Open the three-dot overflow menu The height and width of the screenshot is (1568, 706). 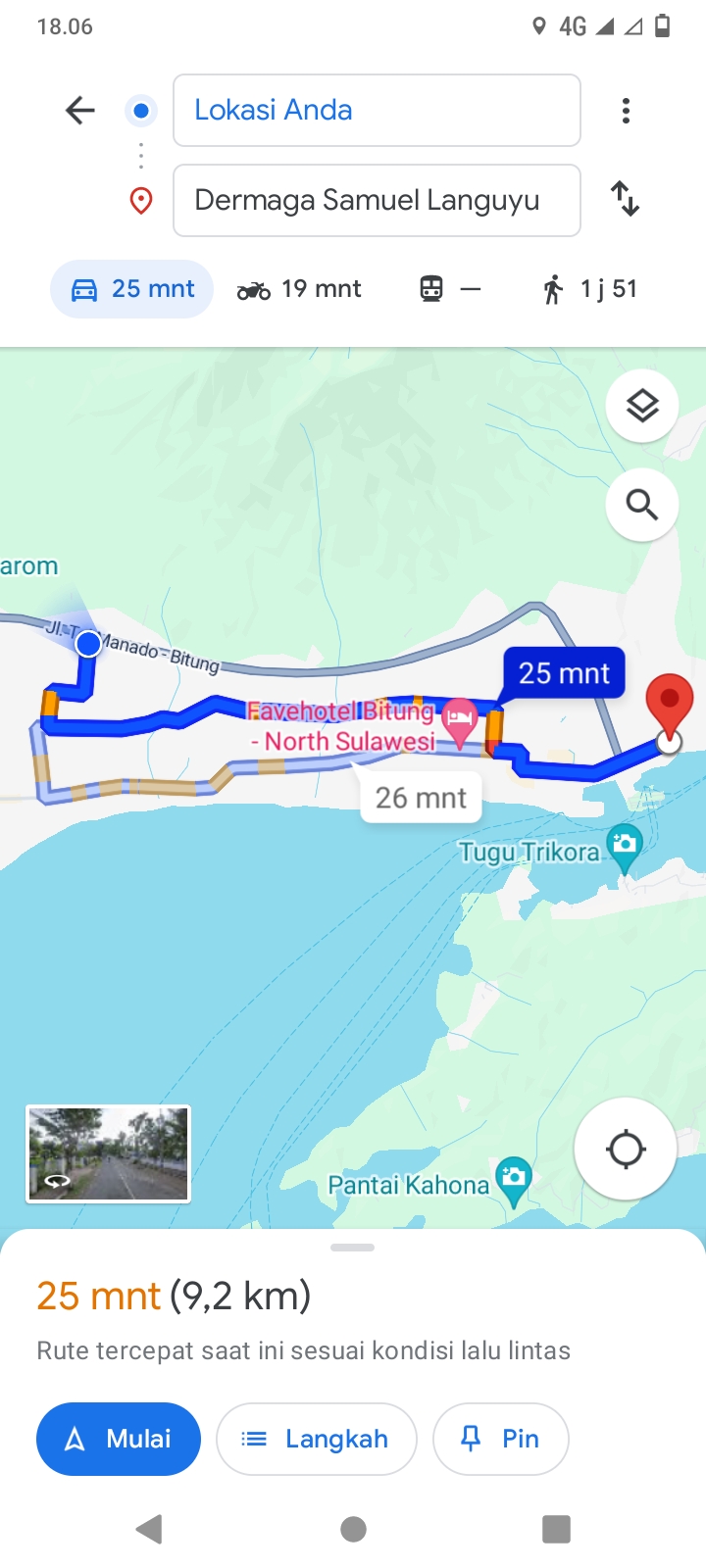click(x=626, y=111)
